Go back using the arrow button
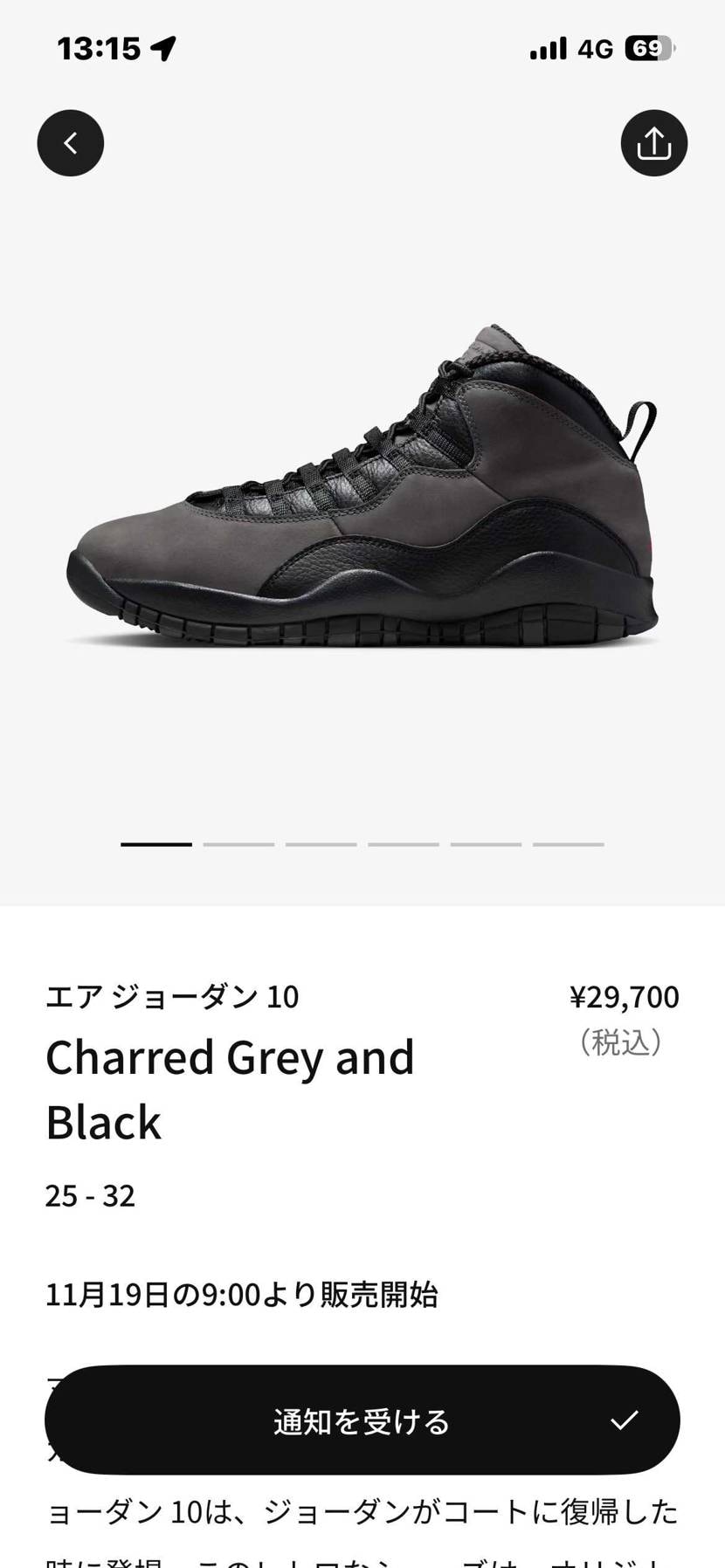This screenshot has width=725, height=1568. 71,143
